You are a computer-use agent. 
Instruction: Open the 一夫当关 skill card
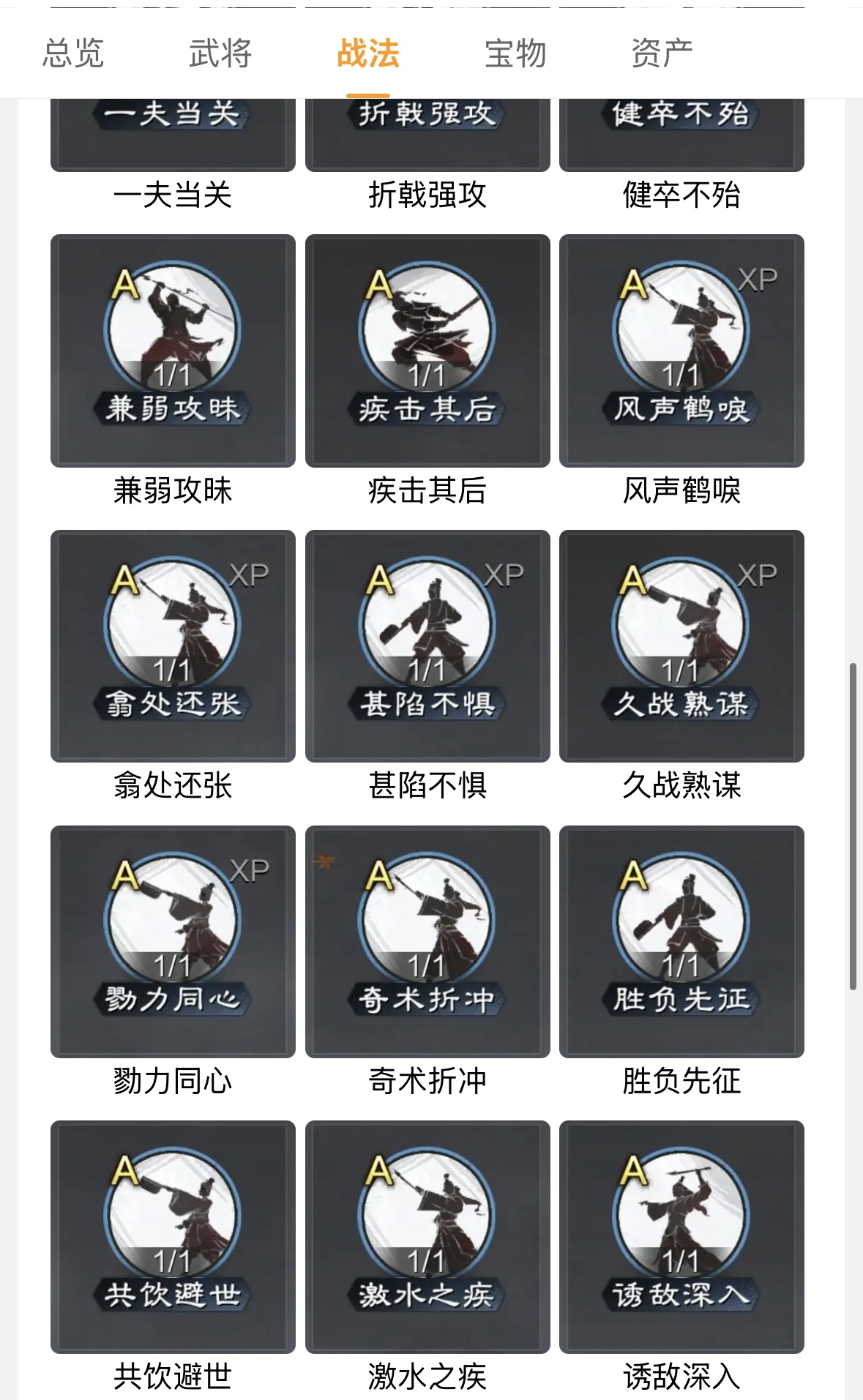tap(173, 135)
